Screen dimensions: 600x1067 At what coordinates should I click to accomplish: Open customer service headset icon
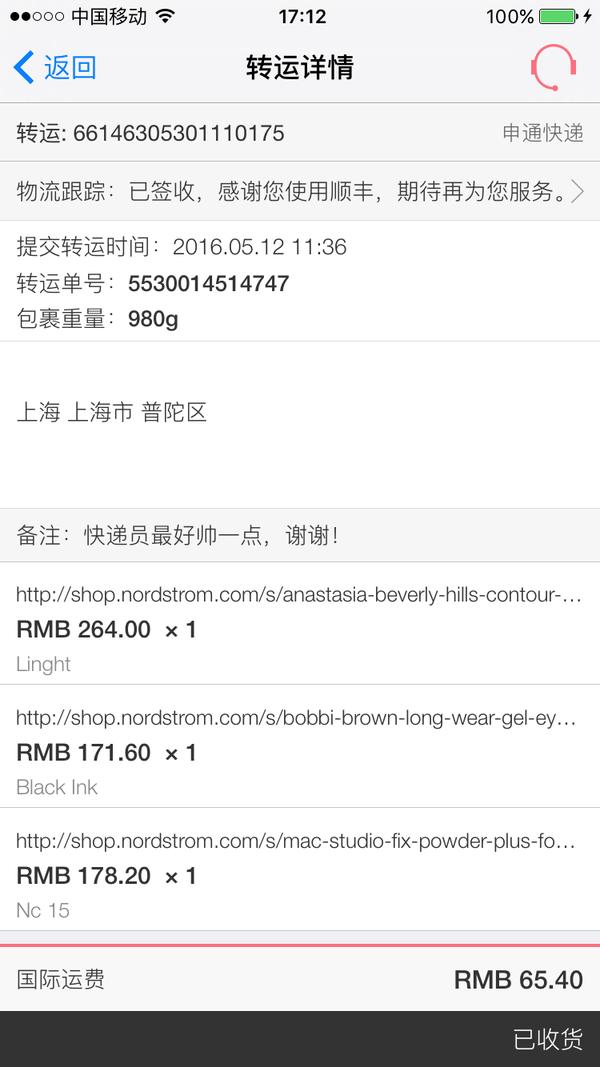coord(553,67)
